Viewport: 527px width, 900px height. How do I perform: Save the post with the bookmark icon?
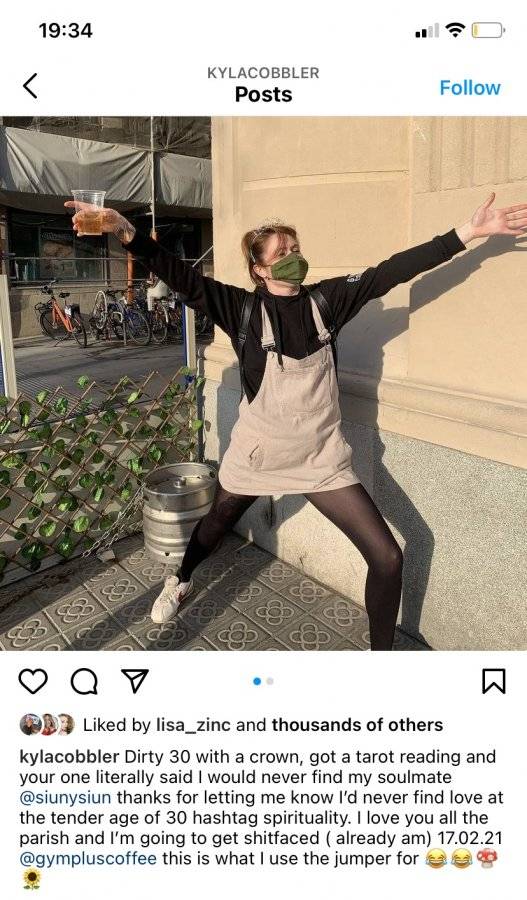[x=494, y=681]
